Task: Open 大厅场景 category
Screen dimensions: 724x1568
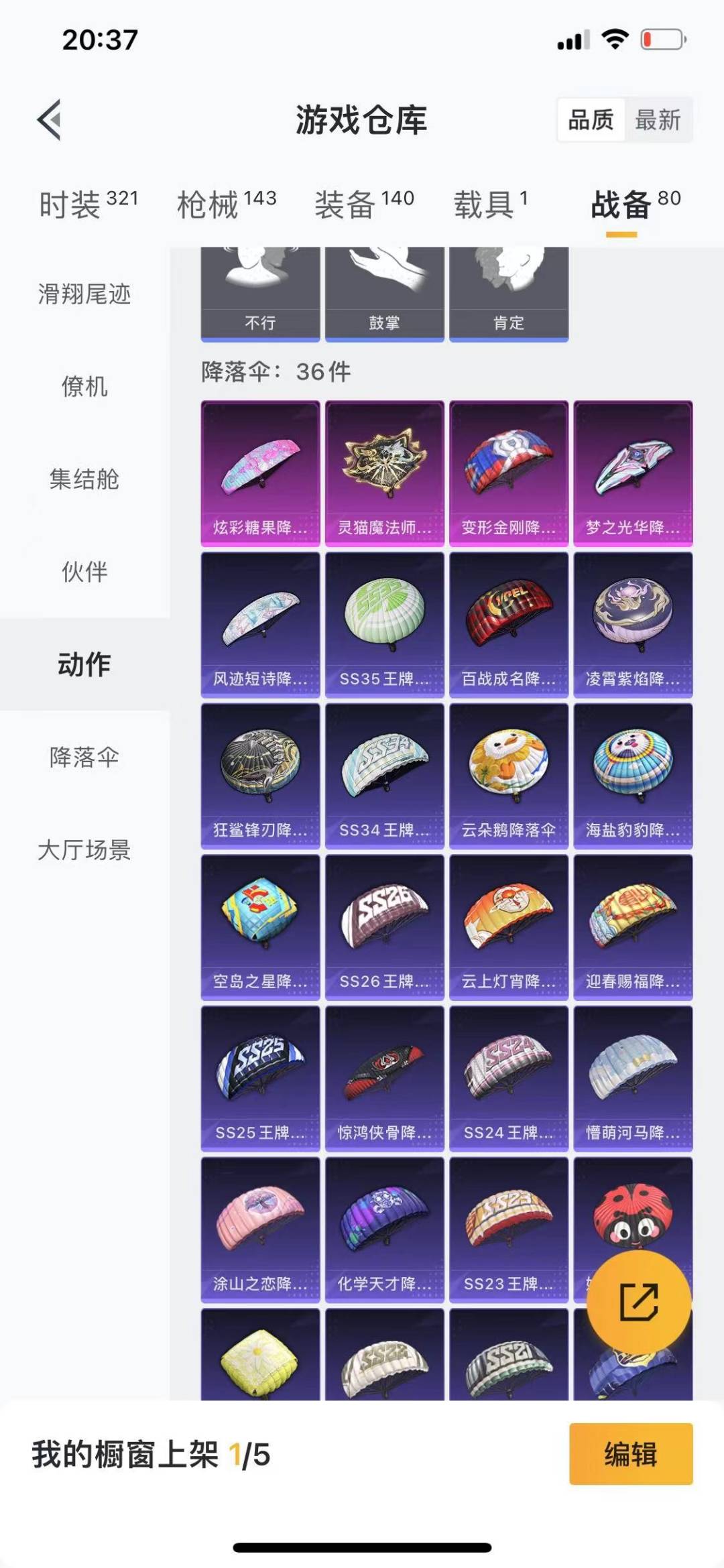Action: point(84,849)
